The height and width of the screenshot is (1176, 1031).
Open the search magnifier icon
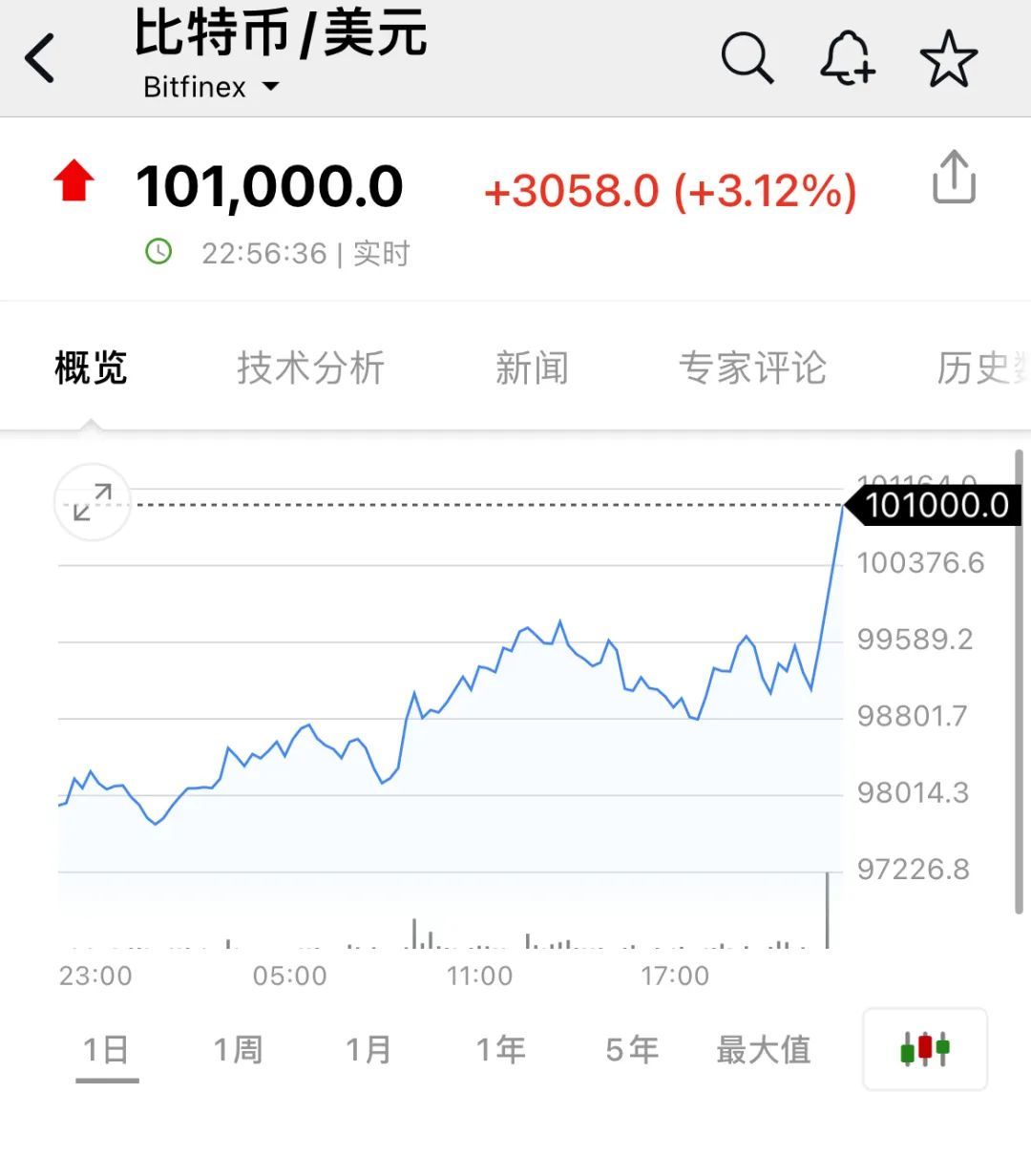pos(747,59)
